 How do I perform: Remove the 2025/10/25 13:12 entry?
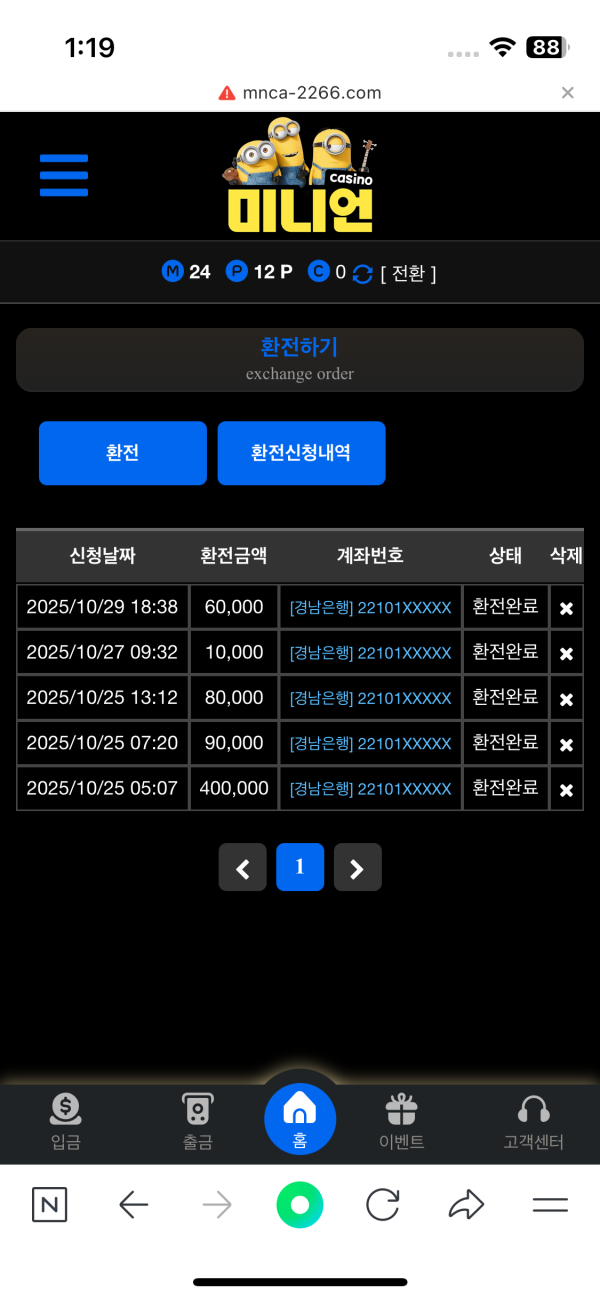click(x=566, y=699)
